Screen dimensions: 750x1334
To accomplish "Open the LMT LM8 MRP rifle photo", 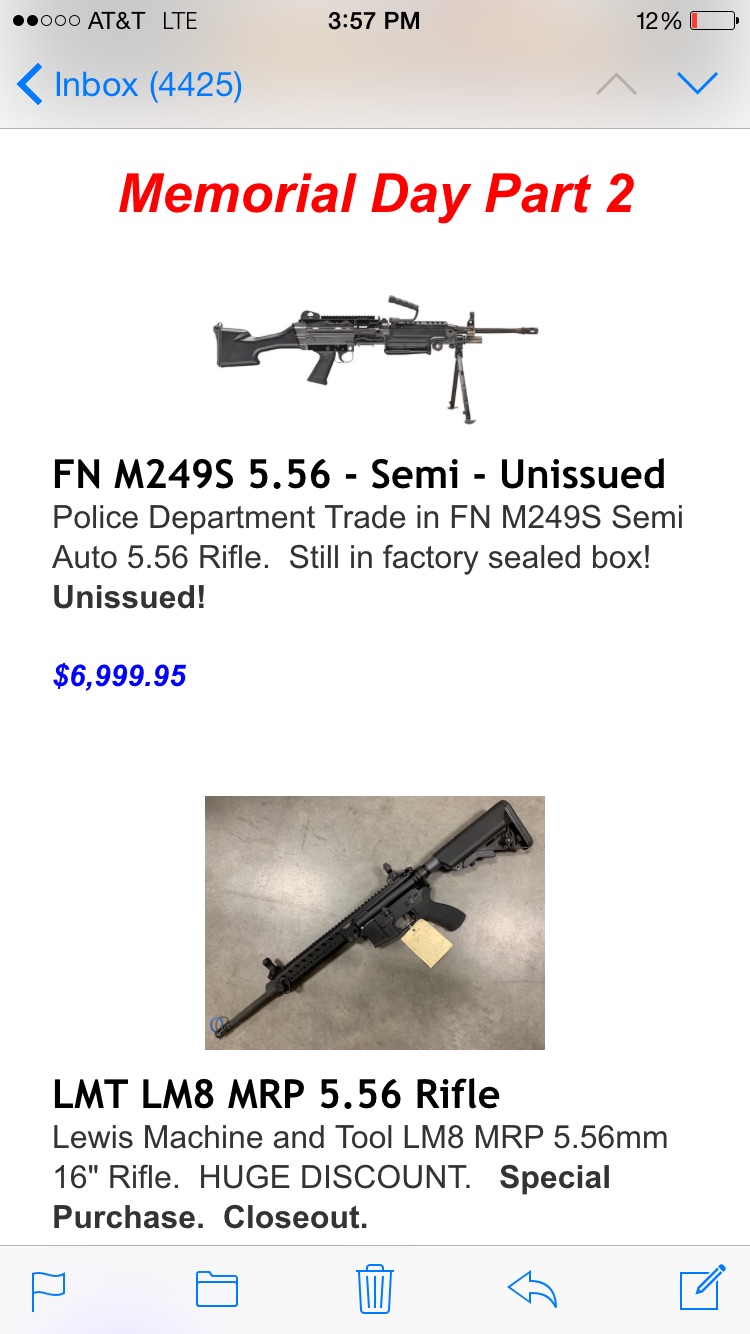I will tap(375, 922).
